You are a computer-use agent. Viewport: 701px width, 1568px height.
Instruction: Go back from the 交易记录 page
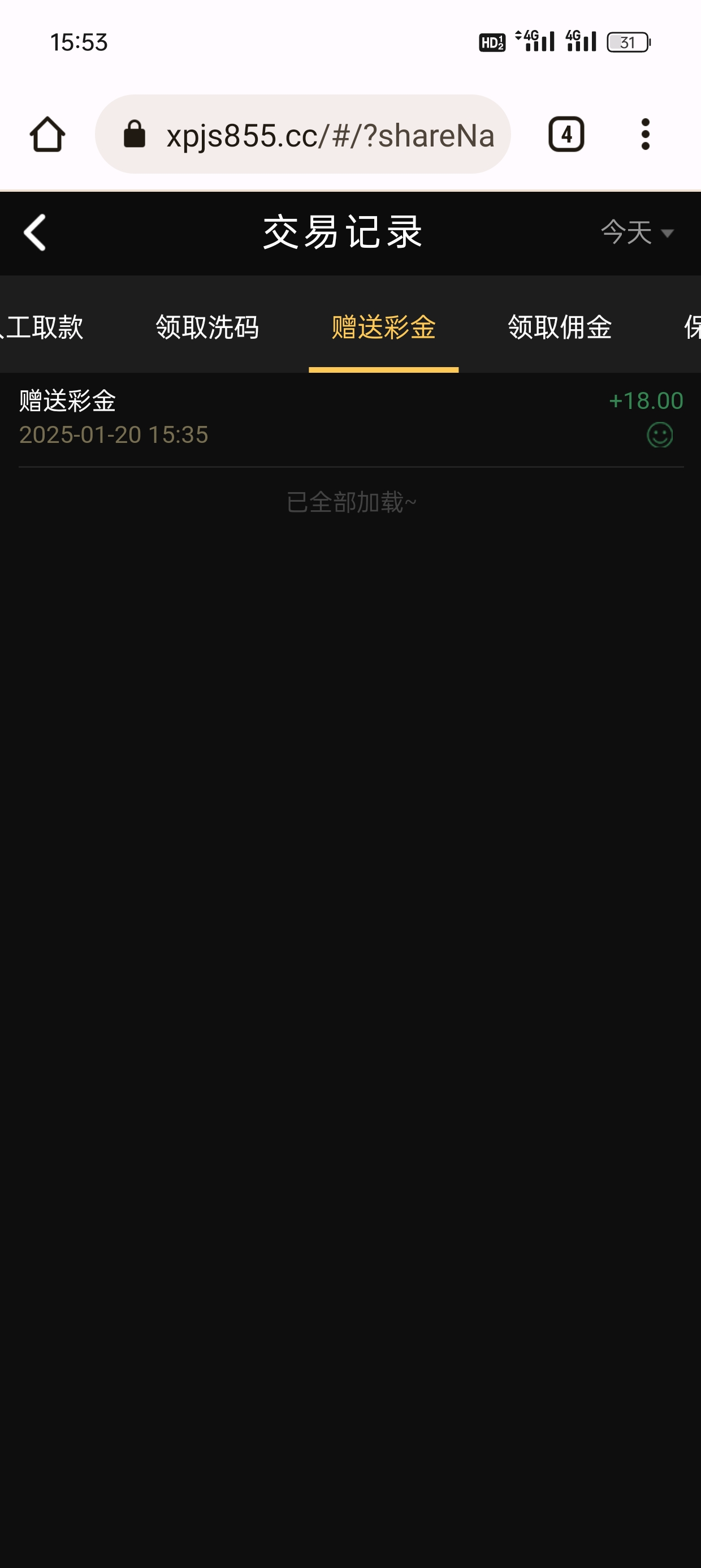tap(35, 232)
